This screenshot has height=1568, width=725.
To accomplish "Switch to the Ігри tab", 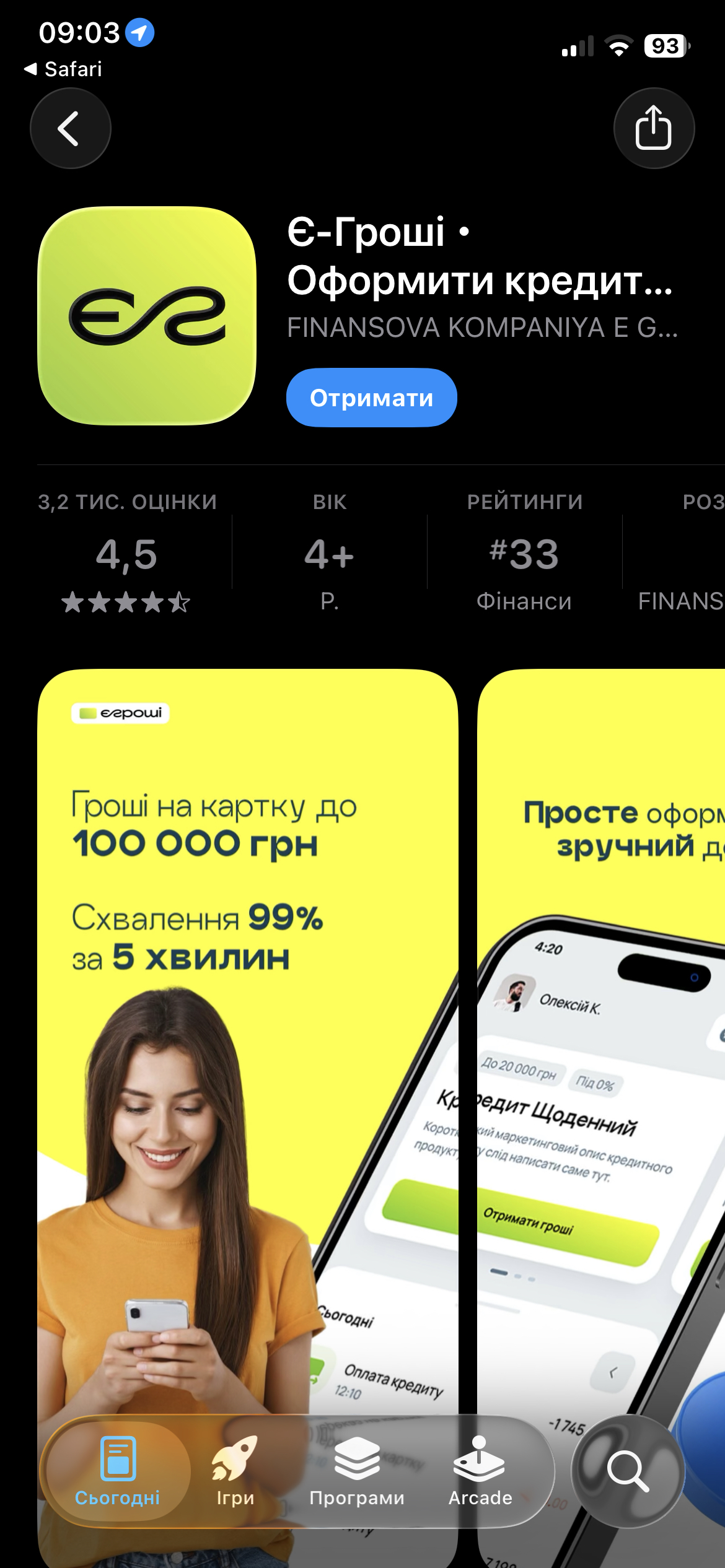I will click(235, 1472).
